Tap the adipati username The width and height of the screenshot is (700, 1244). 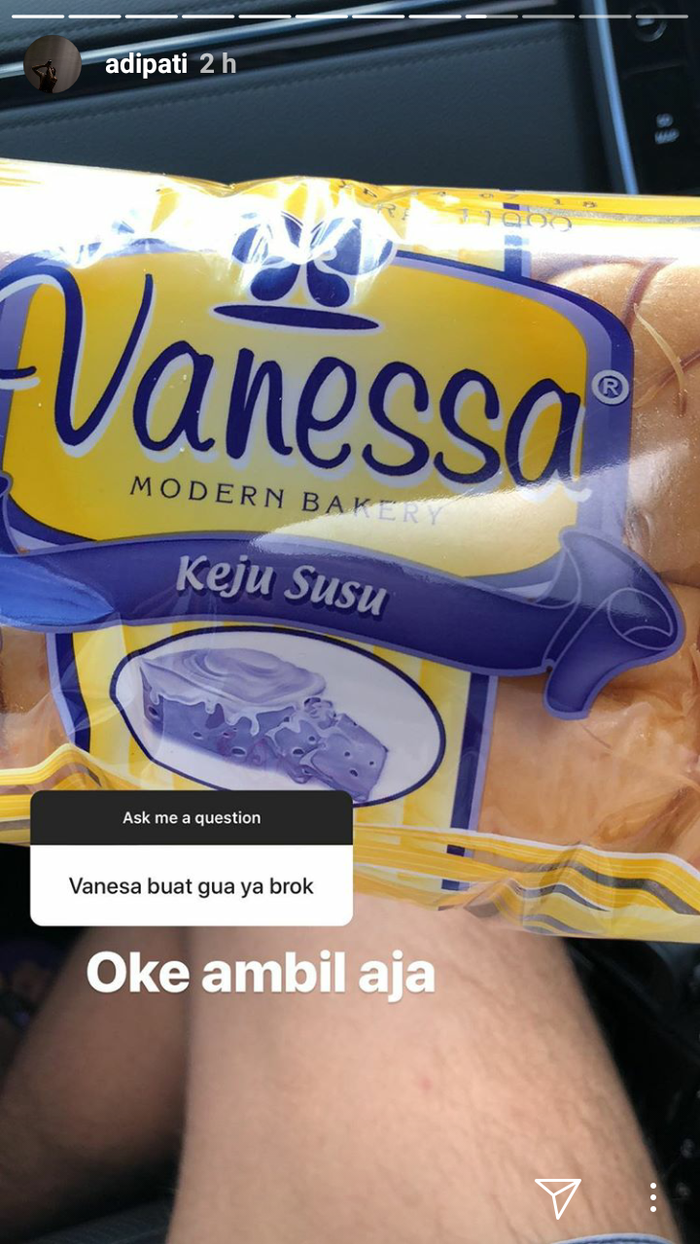[146, 64]
